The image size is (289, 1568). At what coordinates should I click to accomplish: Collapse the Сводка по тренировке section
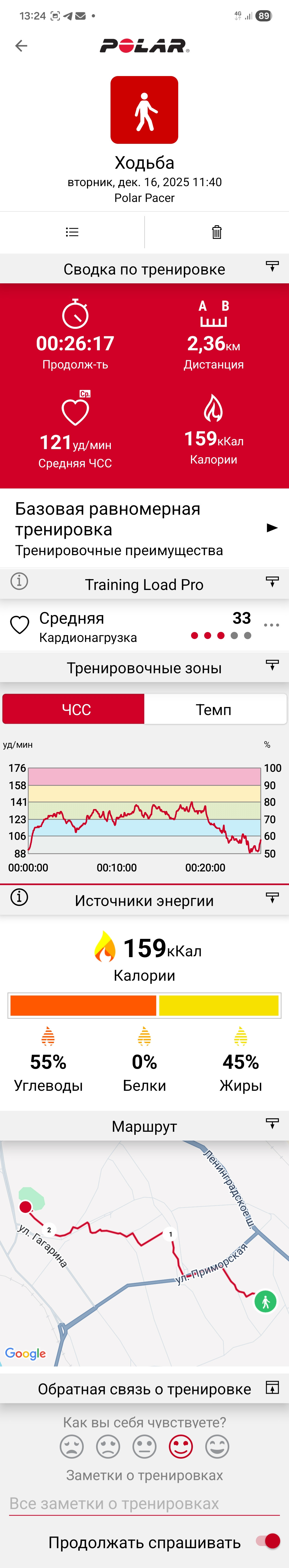pos(272,266)
